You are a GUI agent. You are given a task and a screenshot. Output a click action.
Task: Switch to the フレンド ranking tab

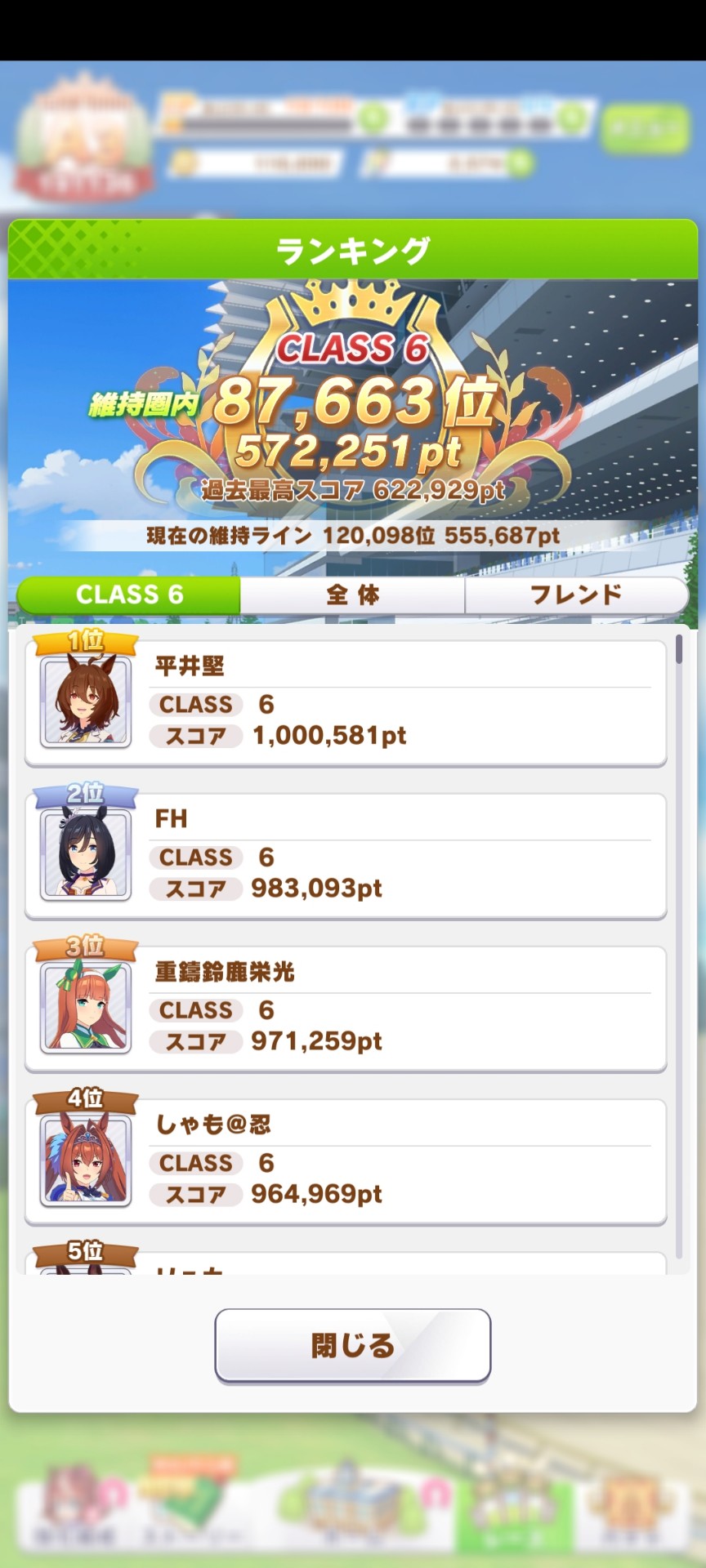click(x=576, y=595)
